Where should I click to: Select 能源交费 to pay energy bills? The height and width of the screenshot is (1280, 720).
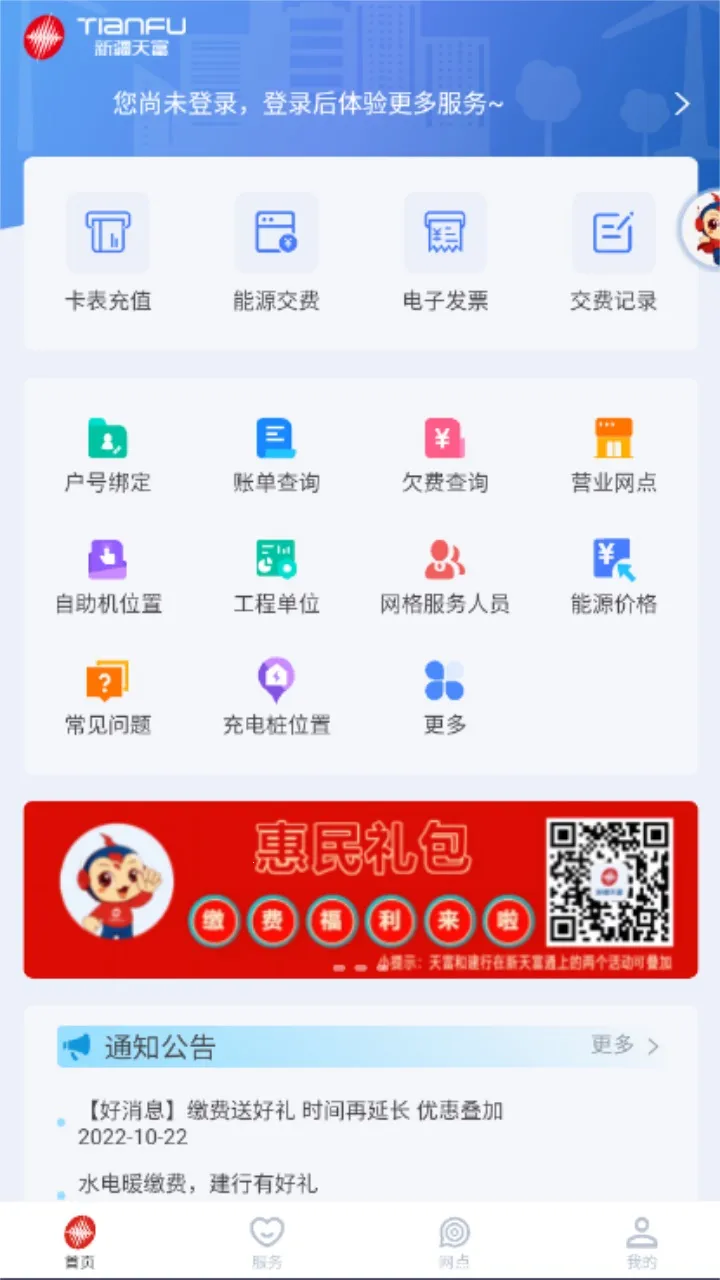click(x=276, y=255)
